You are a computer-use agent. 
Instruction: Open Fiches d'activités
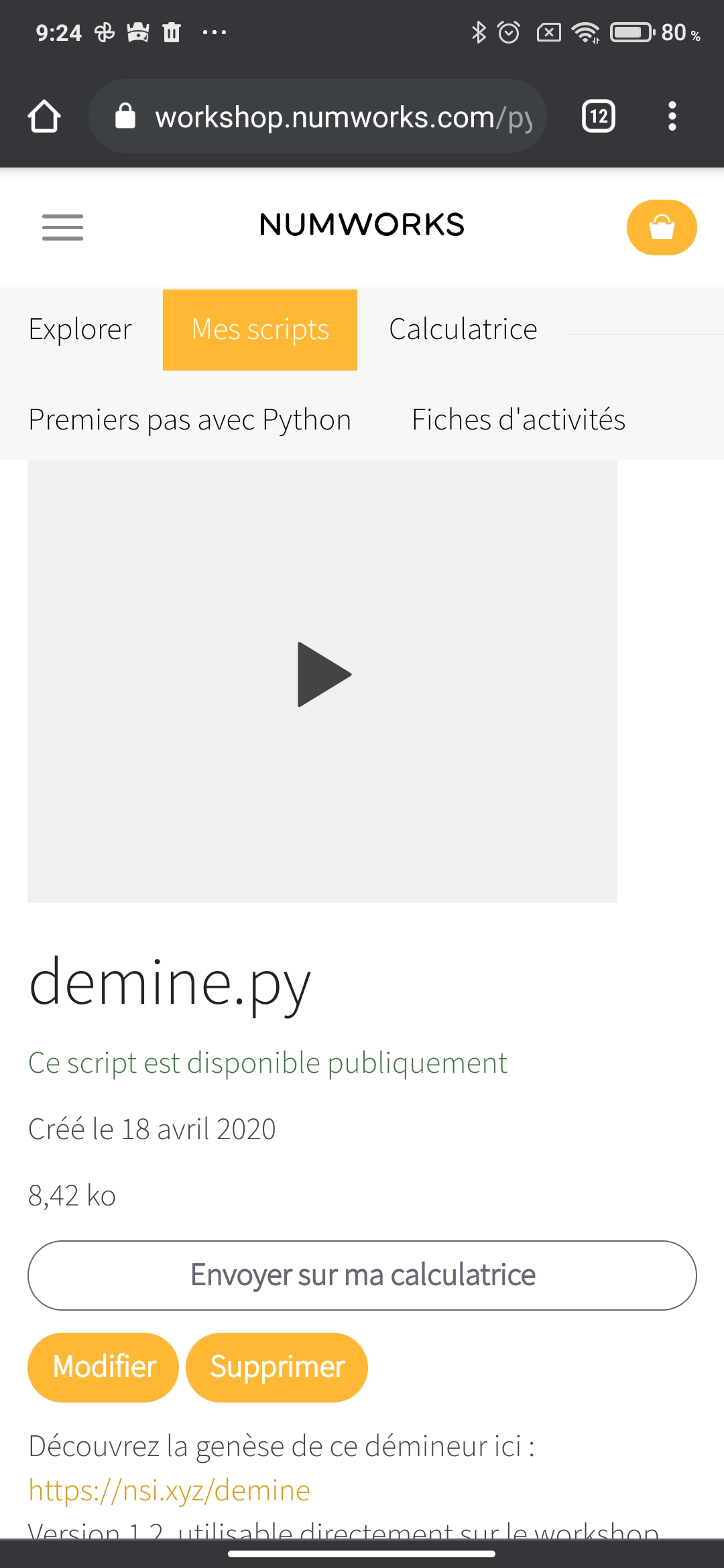(x=518, y=420)
